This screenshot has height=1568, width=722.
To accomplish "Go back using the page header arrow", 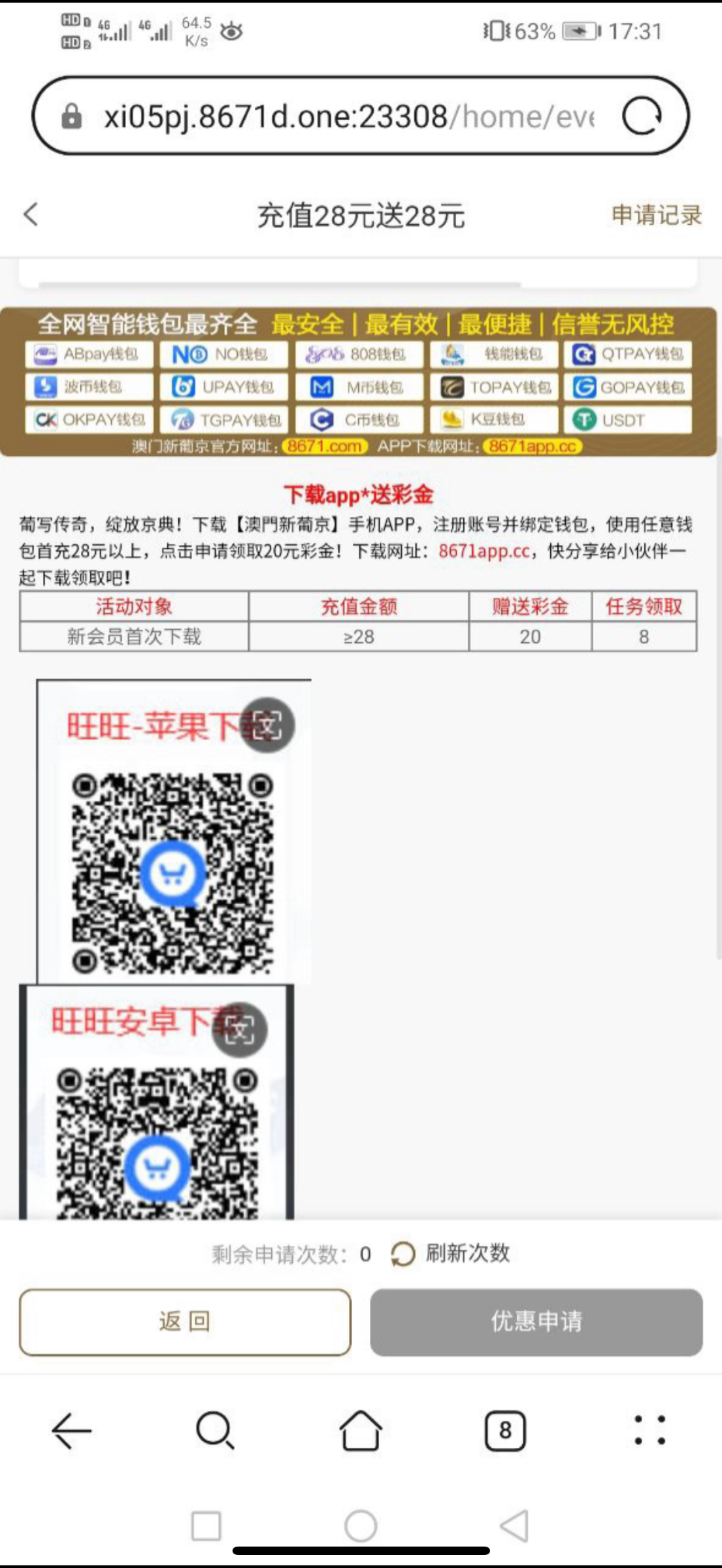I will pyautogui.click(x=31, y=214).
